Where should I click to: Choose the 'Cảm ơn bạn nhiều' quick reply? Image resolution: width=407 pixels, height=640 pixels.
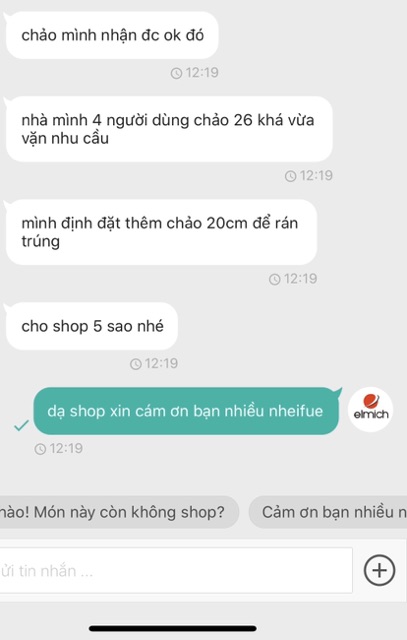click(328, 512)
